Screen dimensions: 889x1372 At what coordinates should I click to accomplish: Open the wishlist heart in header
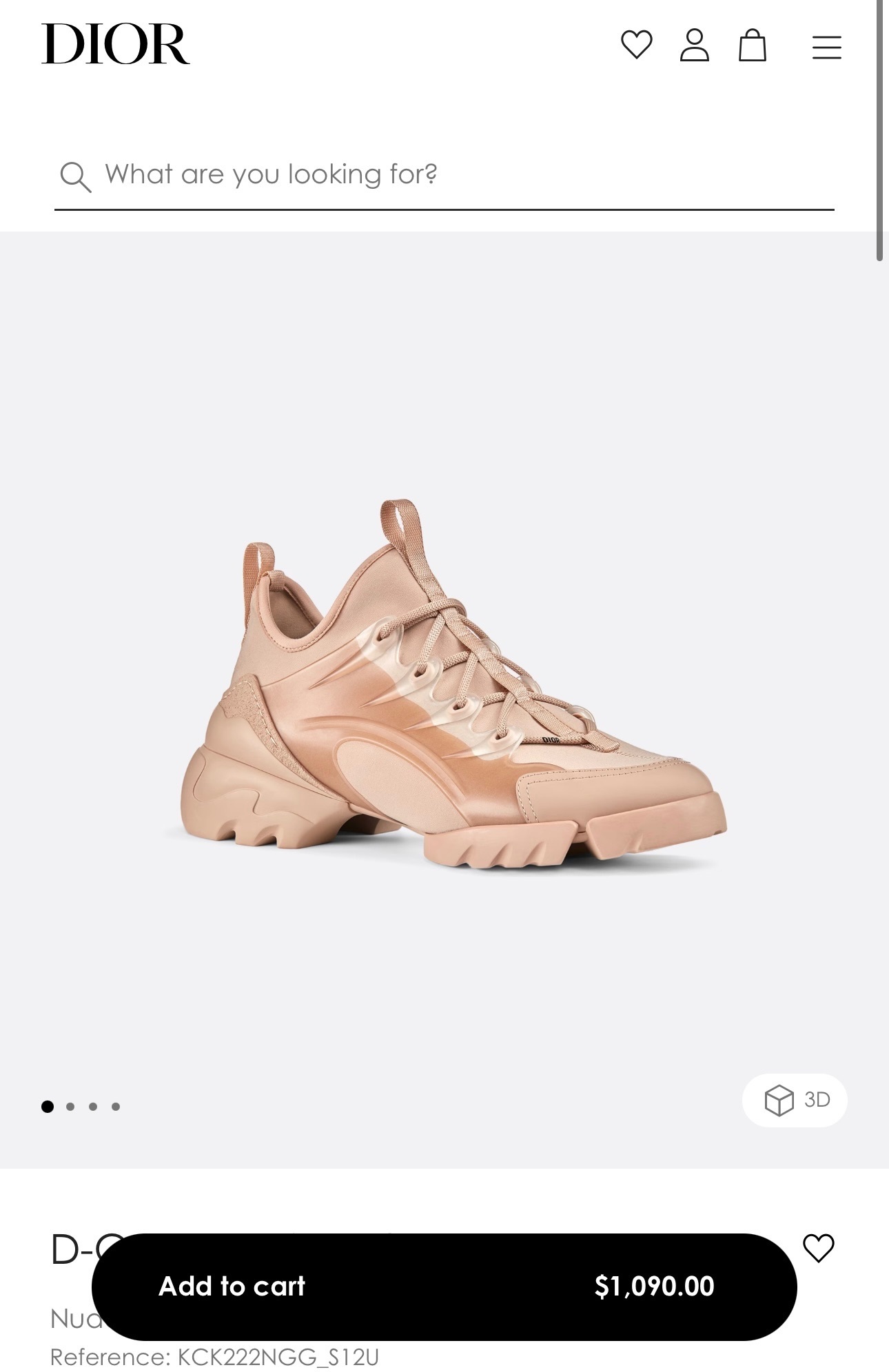pos(636,45)
